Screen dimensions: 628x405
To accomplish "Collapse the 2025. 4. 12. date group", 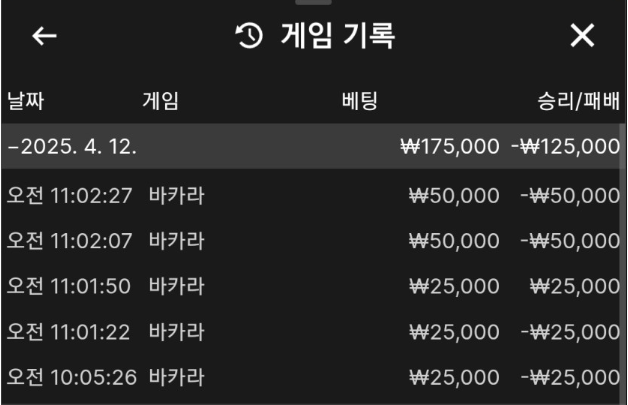I will coord(70,147).
